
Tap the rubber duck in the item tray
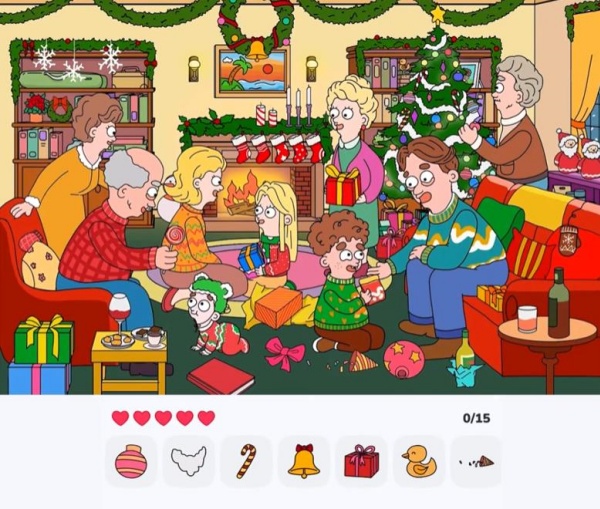(x=419, y=461)
